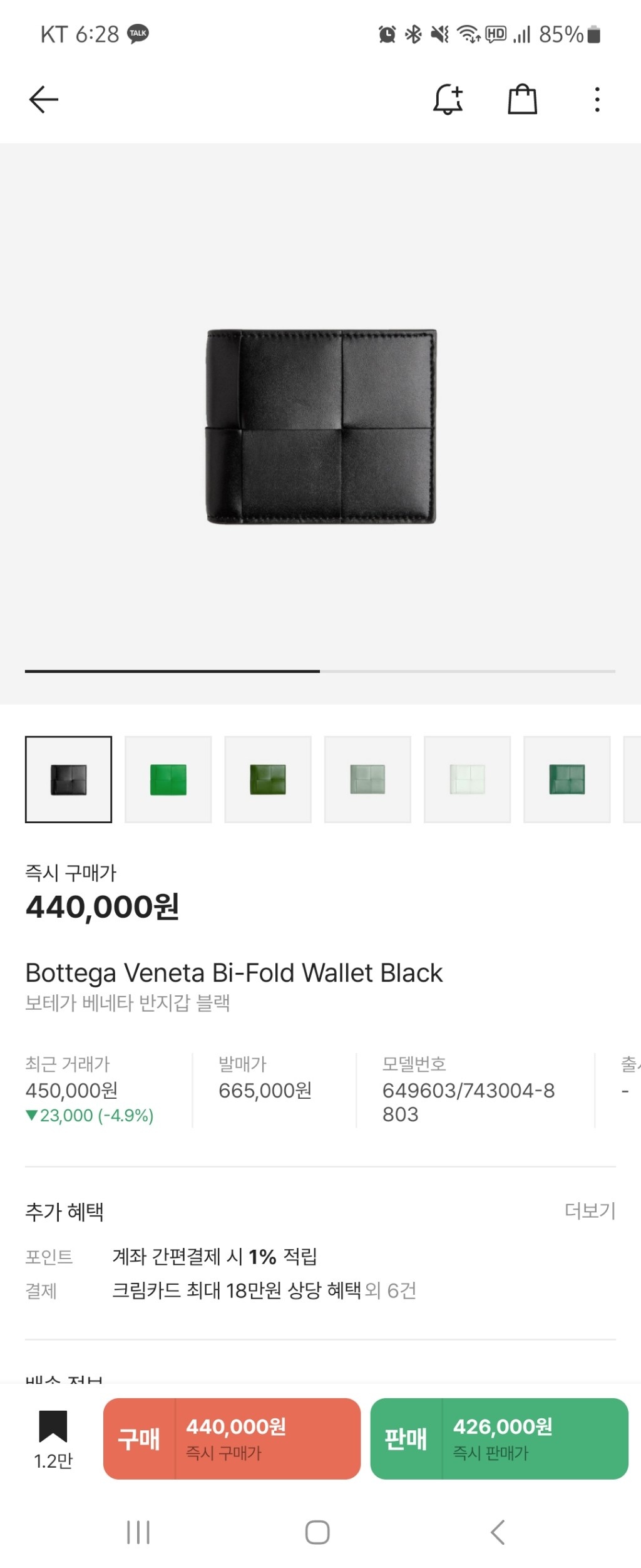
Task: Open 더보기 for additional benefits
Action: tap(590, 1210)
